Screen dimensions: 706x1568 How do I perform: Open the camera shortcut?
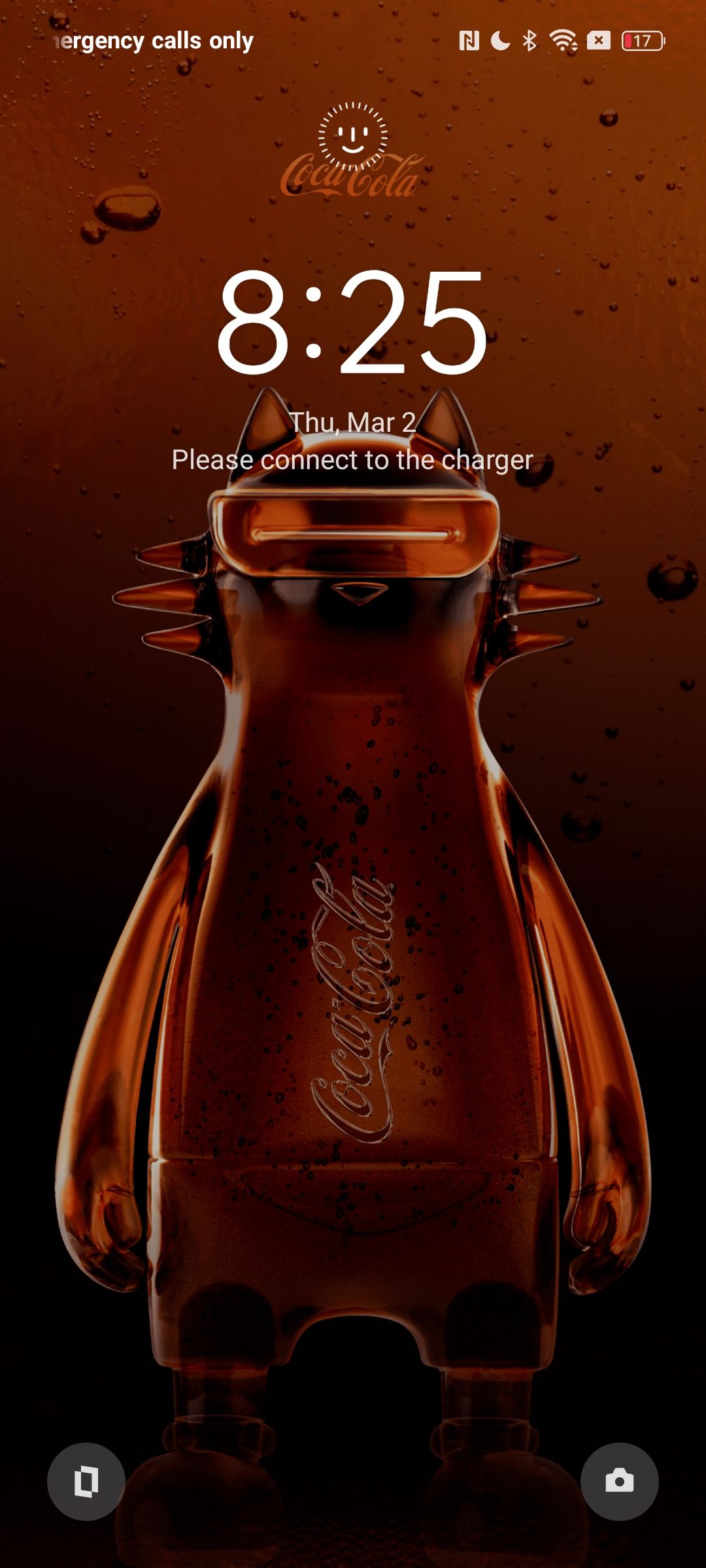[x=619, y=1481]
